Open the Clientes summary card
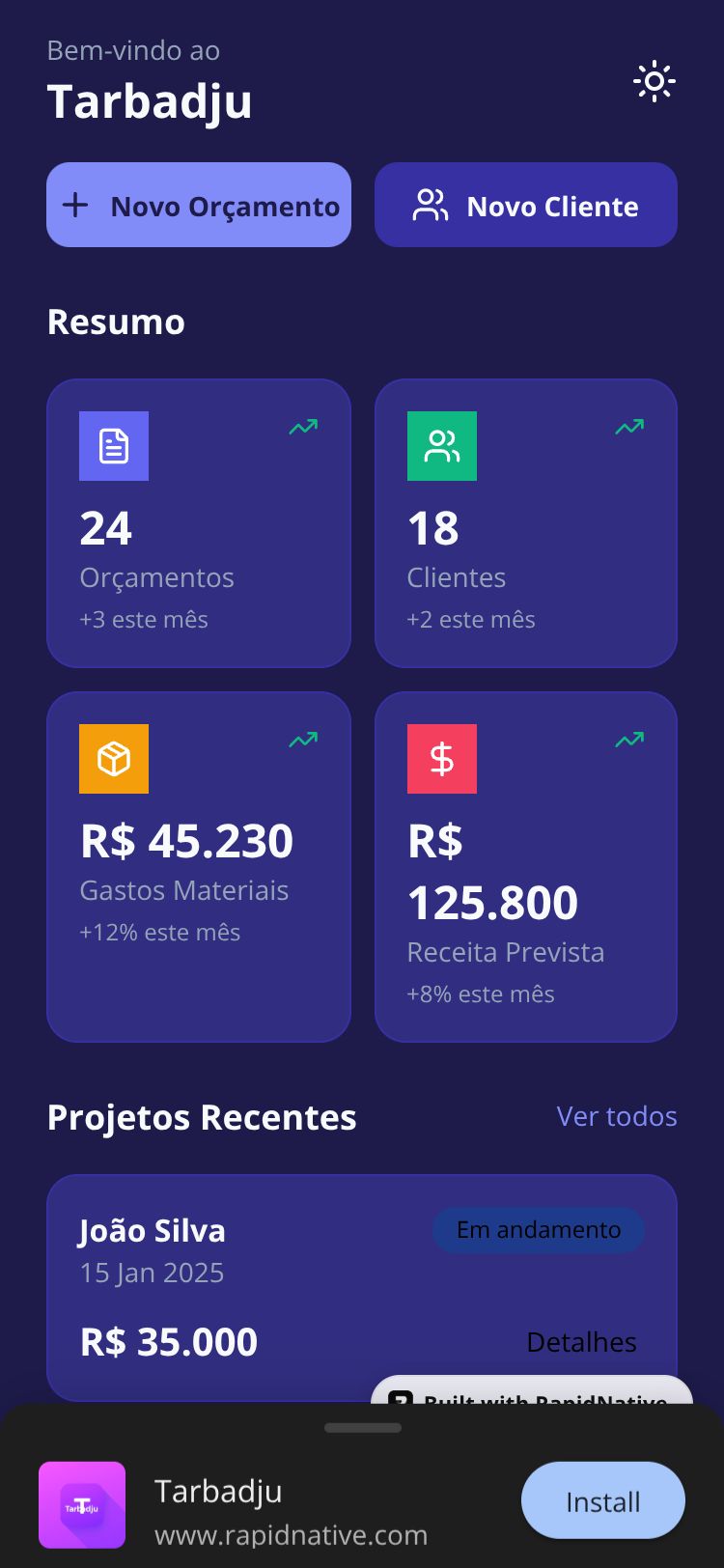The height and width of the screenshot is (1568, 724). 526,523
